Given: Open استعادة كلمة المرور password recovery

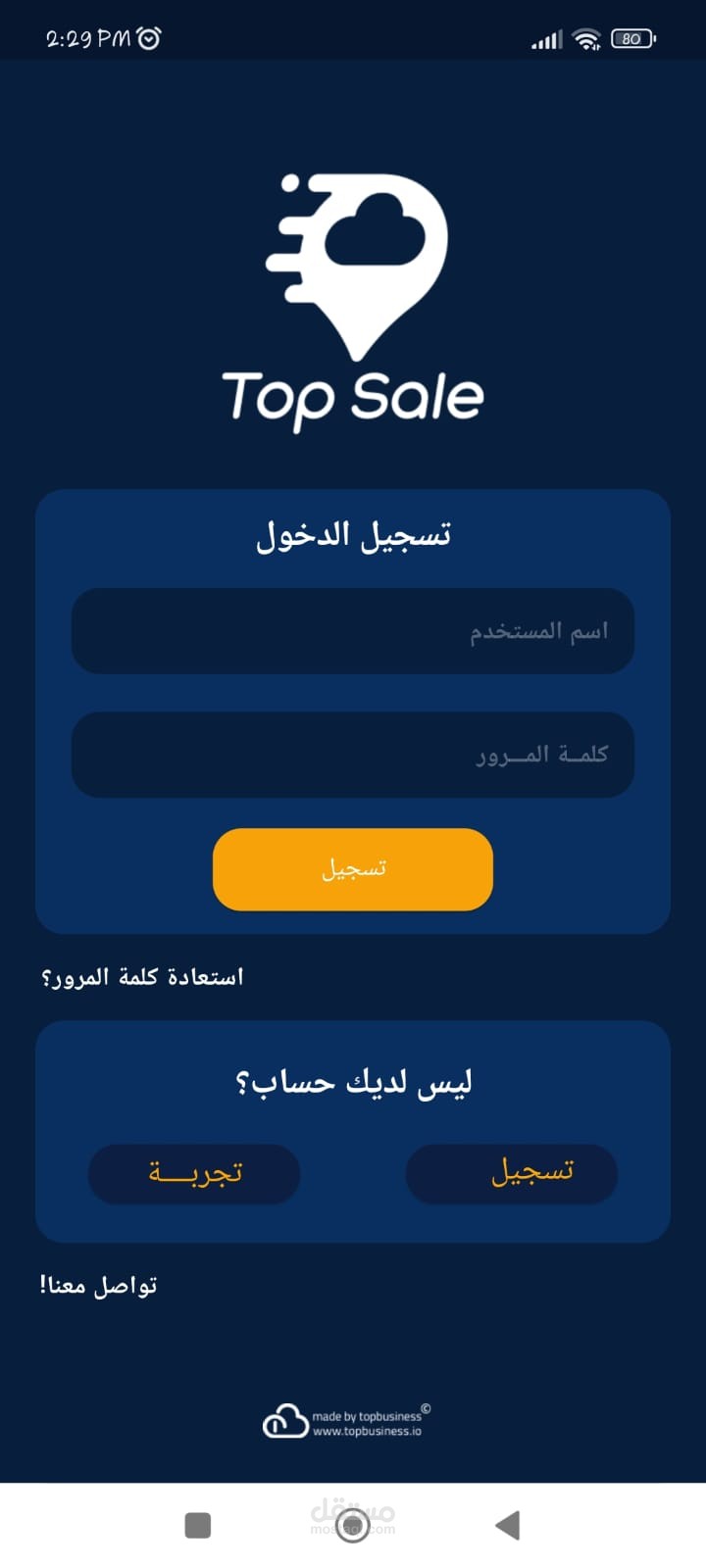Looking at the screenshot, I should coord(142,978).
